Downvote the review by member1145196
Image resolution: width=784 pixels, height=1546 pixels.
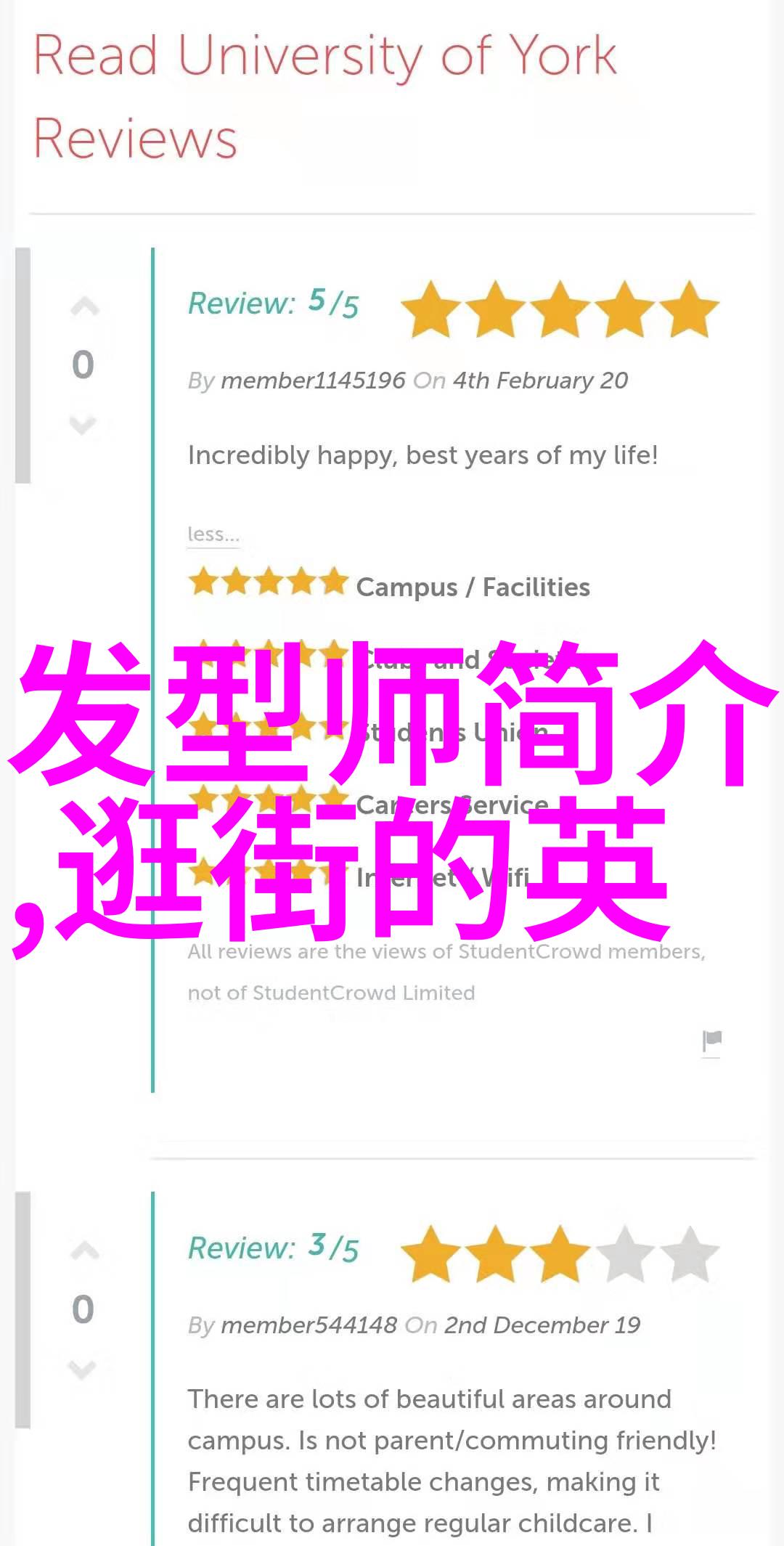coord(83,425)
